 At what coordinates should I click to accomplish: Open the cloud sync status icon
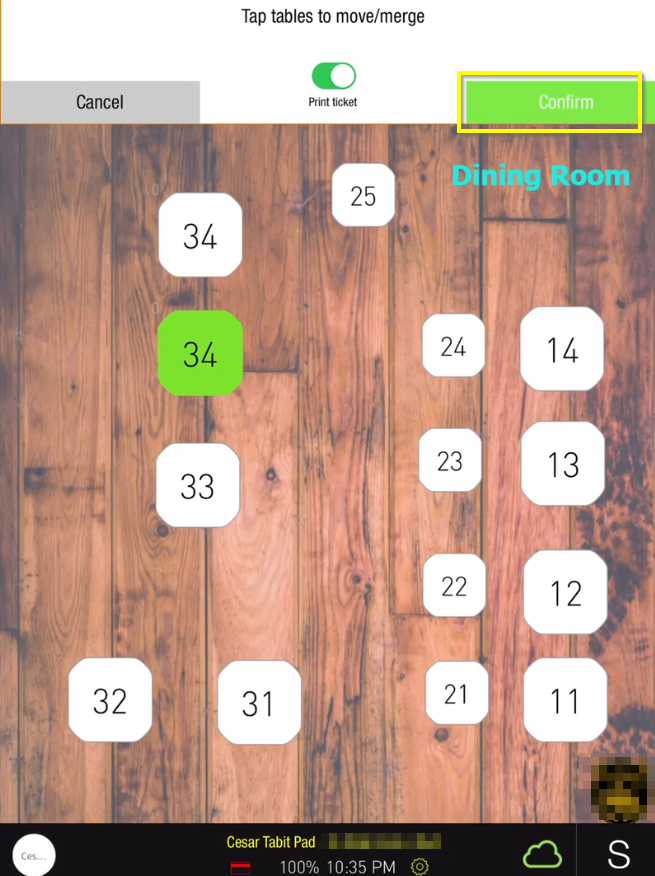pos(542,854)
